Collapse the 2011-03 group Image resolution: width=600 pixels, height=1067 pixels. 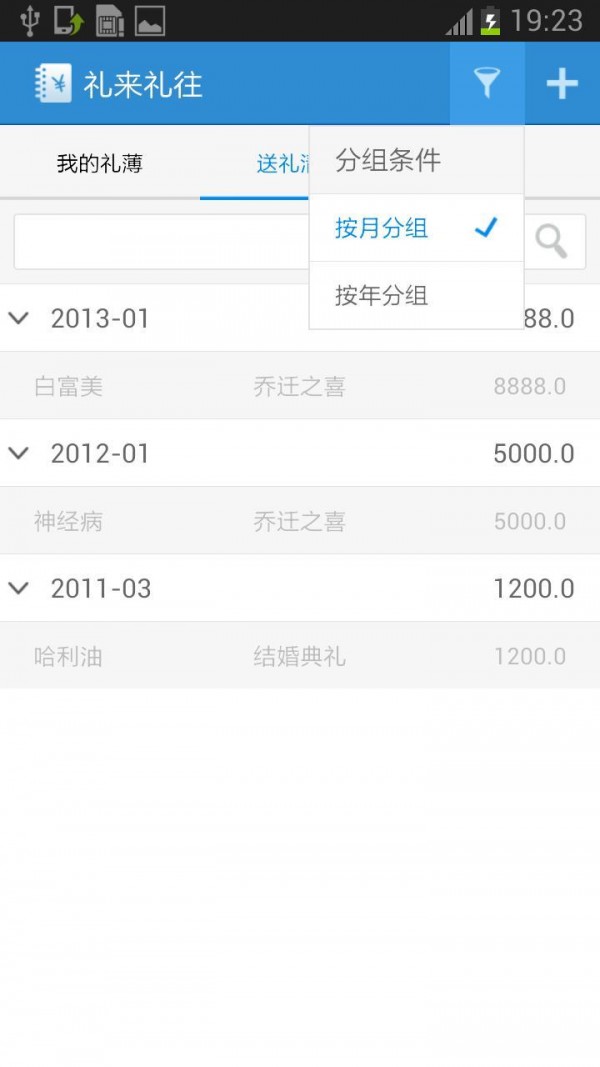tap(19, 588)
